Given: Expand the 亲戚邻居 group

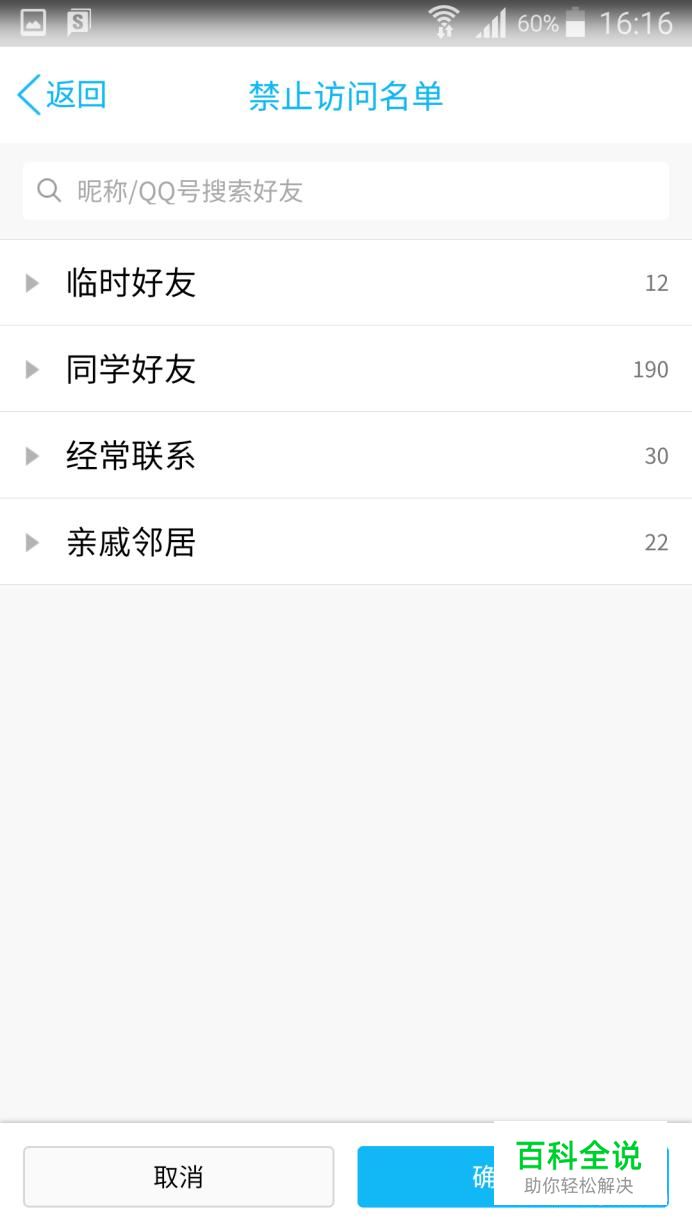Looking at the screenshot, I should tap(346, 542).
